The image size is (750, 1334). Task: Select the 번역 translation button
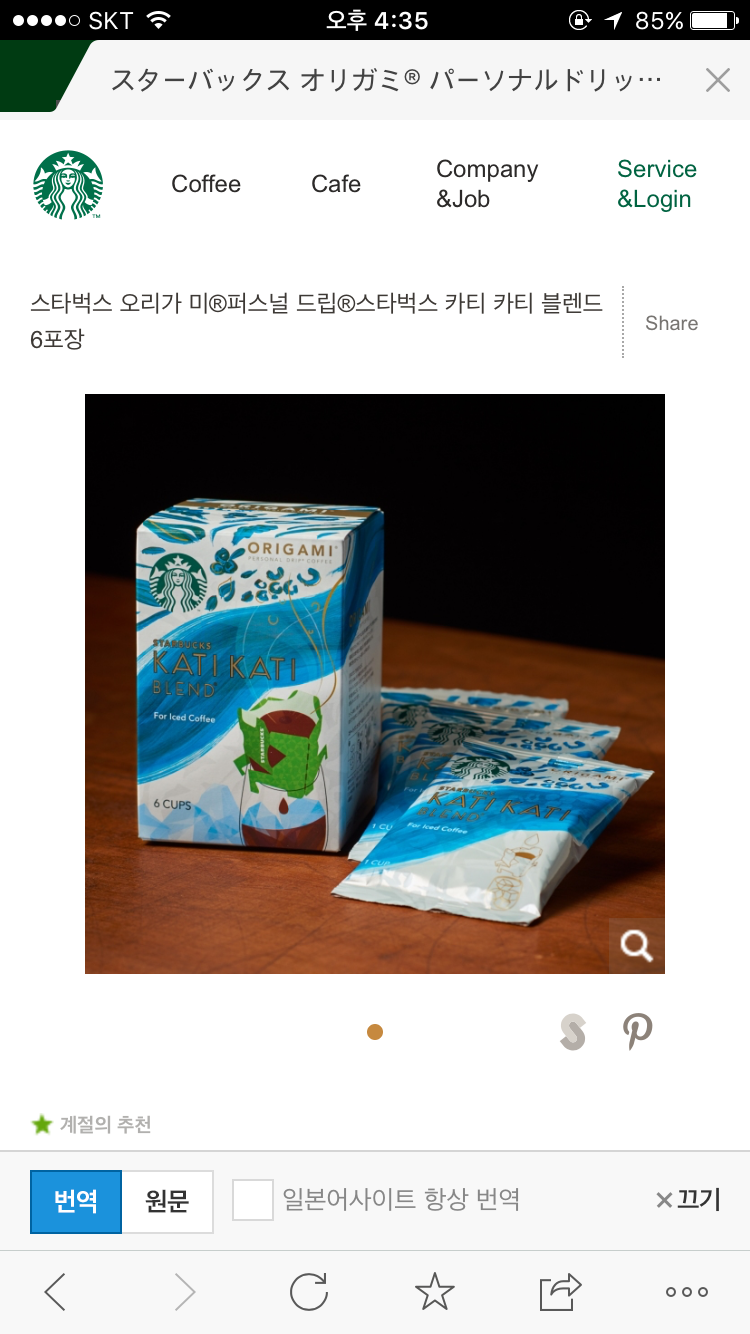76,1201
